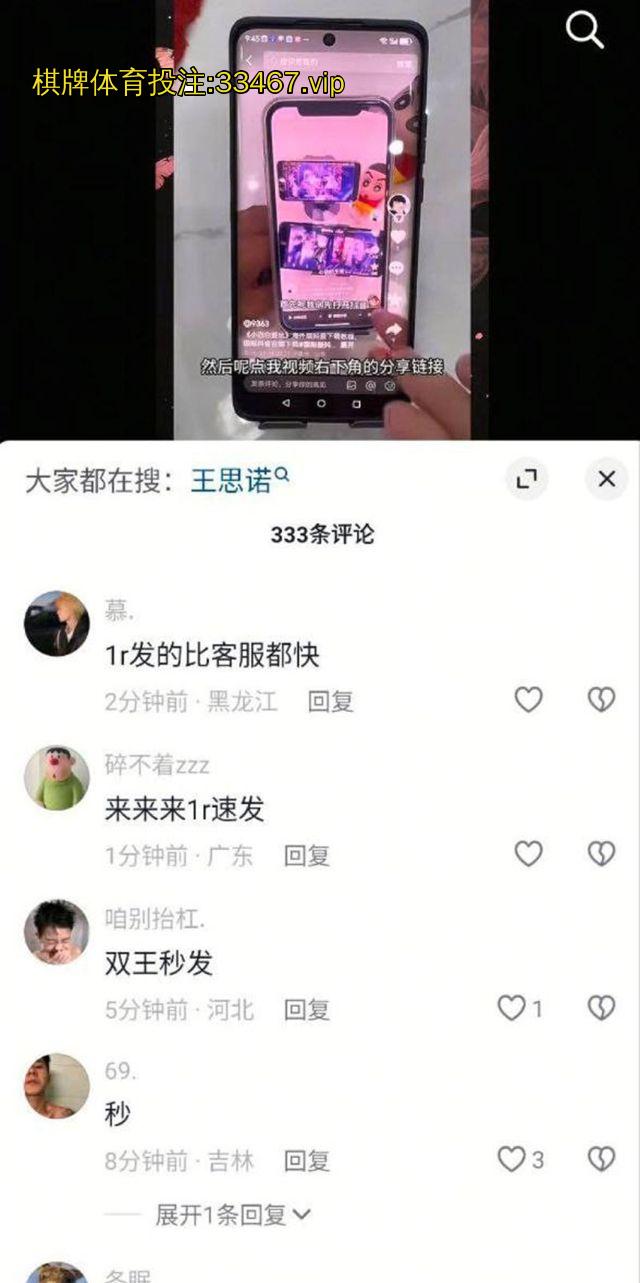Close the comments panel
640x1283 pixels.
point(606,479)
